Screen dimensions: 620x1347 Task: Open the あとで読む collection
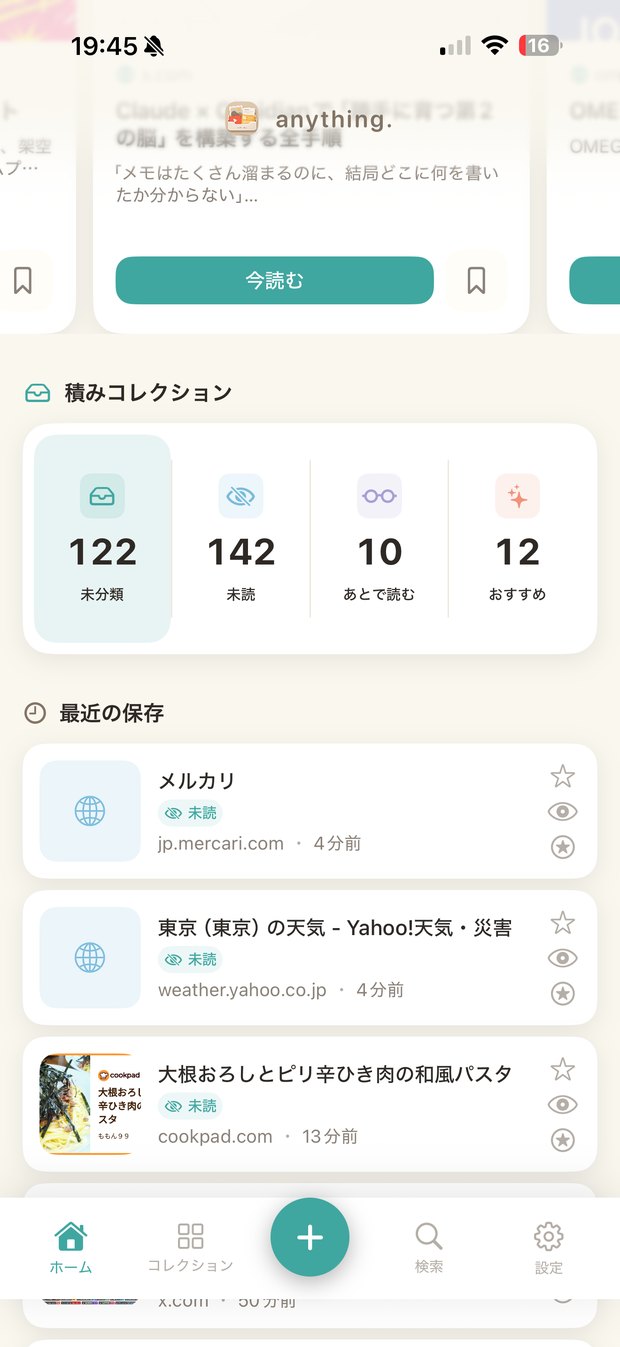379,538
